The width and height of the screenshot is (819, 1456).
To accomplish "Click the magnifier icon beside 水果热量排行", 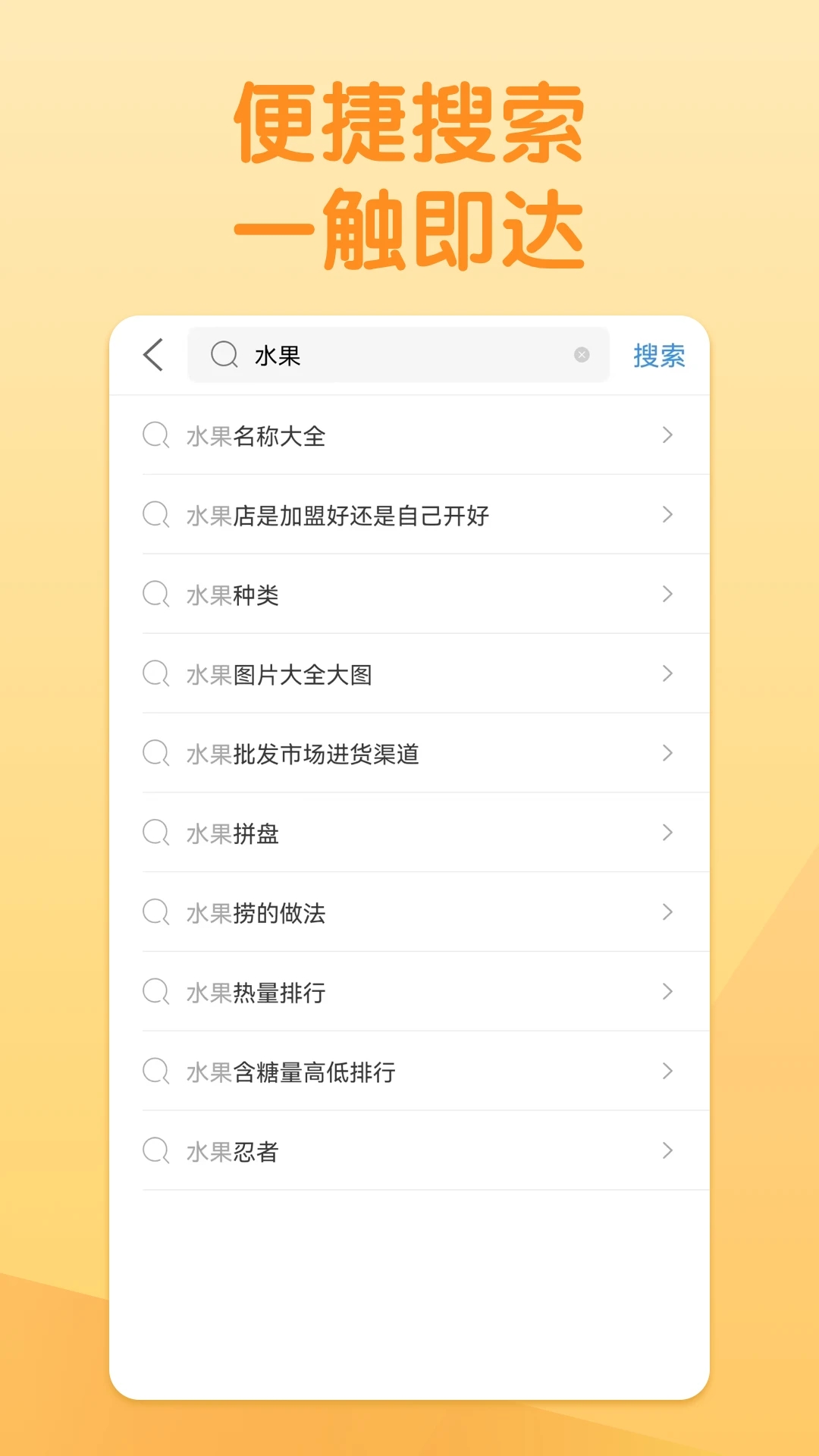I will (x=155, y=992).
